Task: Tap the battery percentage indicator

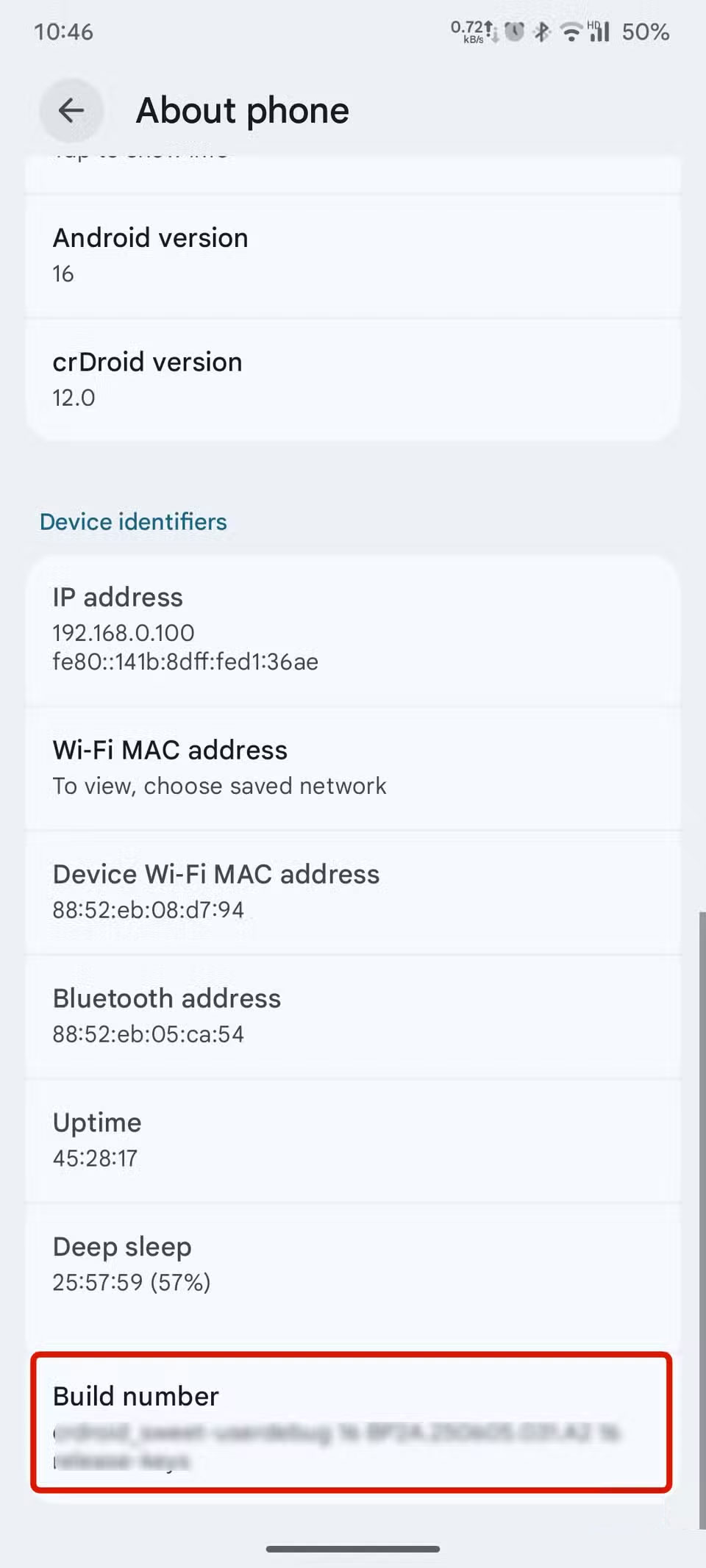Action: (644, 32)
